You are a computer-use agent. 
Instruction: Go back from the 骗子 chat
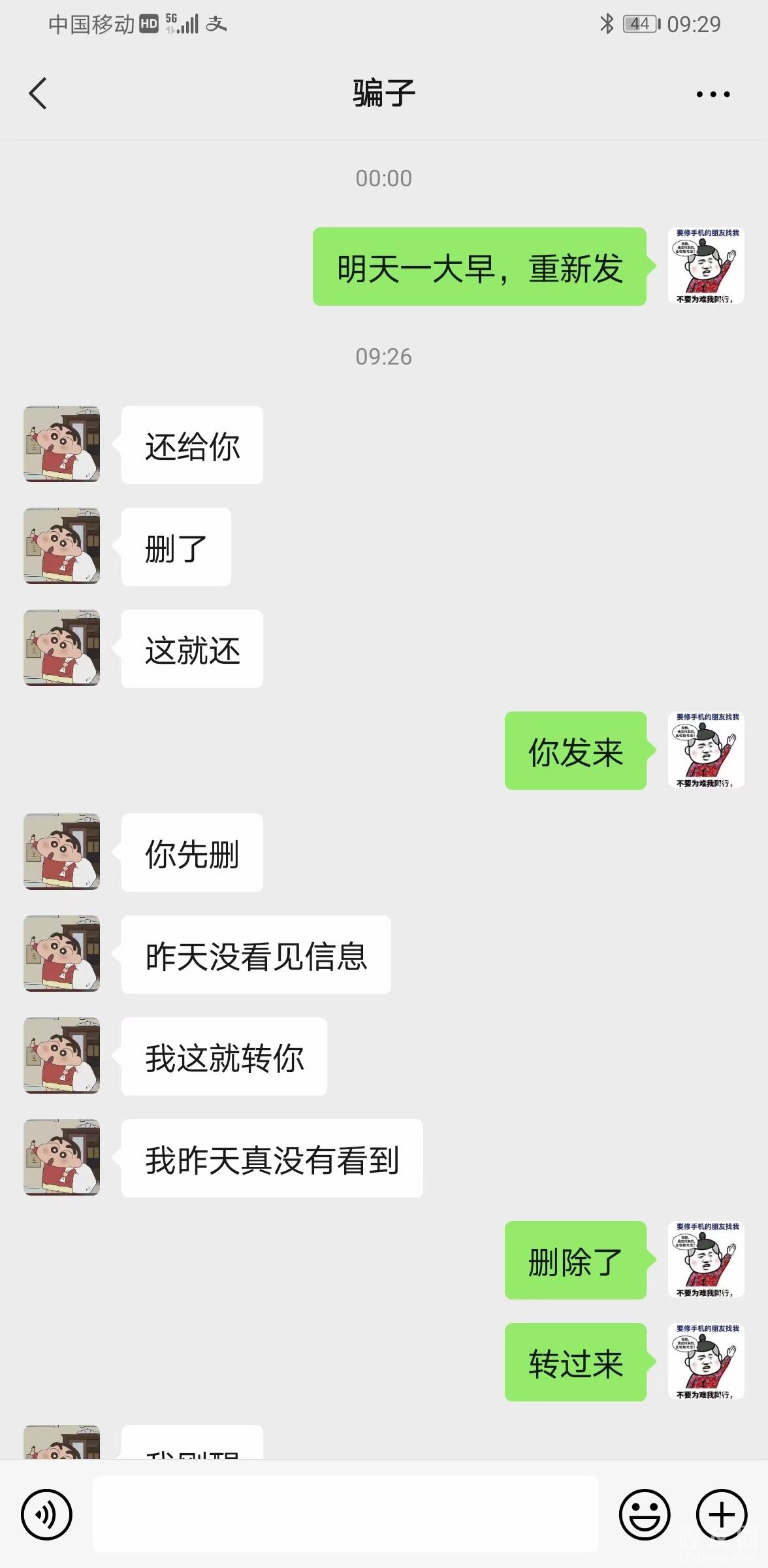pyautogui.click(x=39, y=93)
